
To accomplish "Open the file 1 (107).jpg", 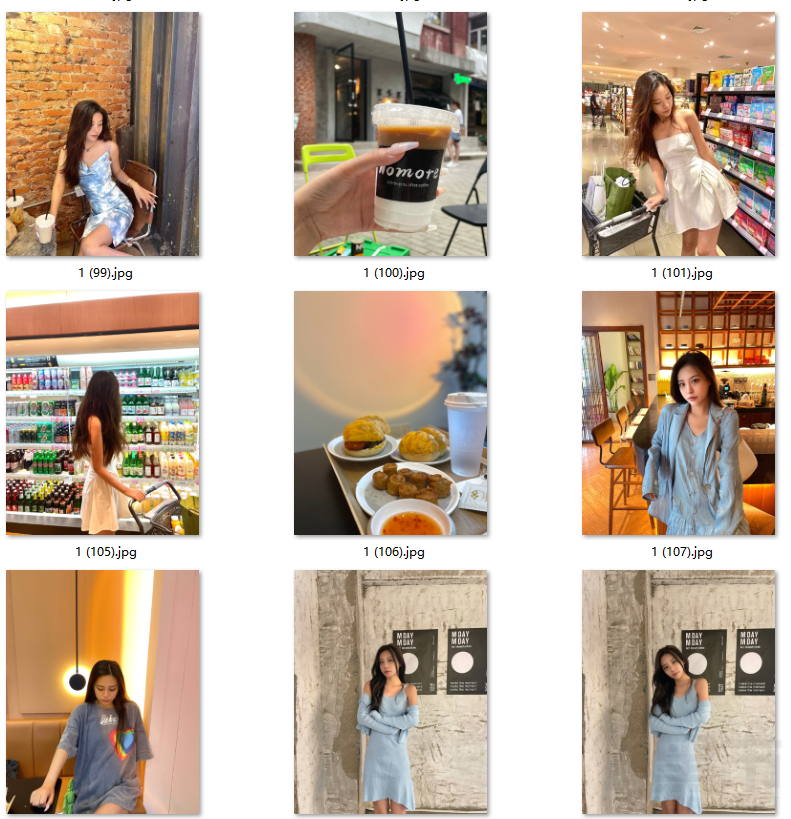I will point(678,413).
